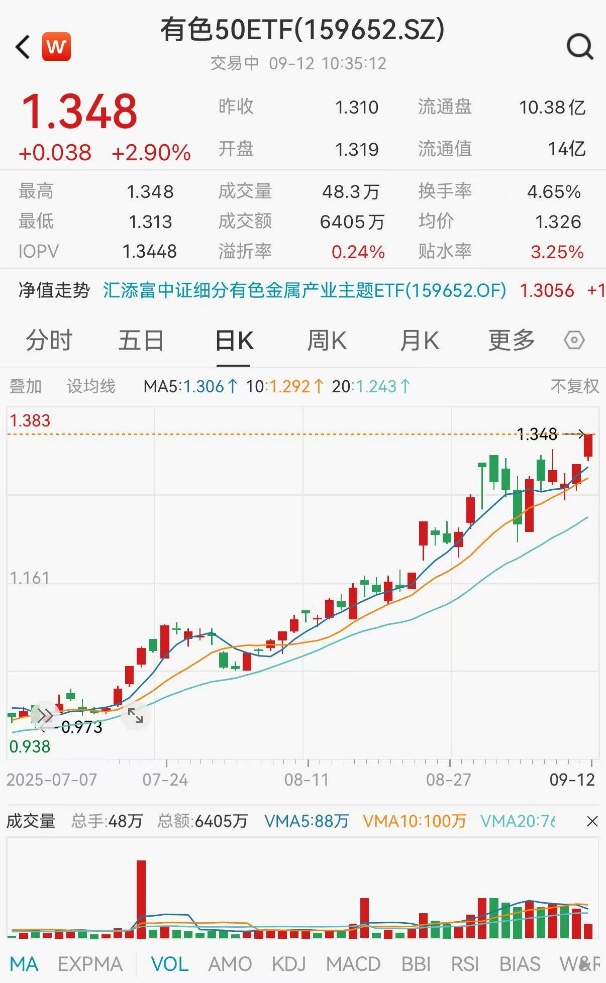Open the search magnifier icon
The height and width of the screenshot is (983, 606).
coord(580,46)
